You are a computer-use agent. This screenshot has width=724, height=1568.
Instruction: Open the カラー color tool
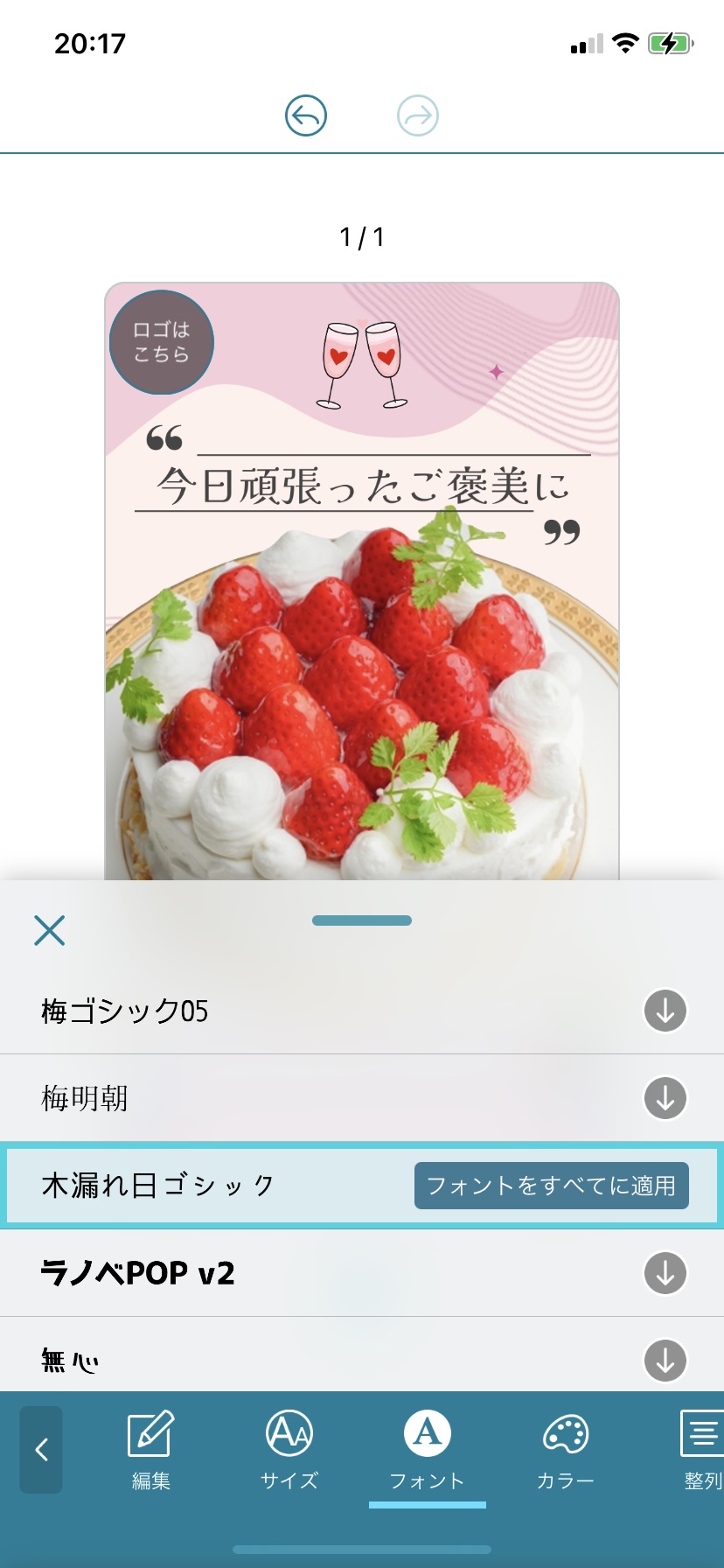tap(566, 1450)
